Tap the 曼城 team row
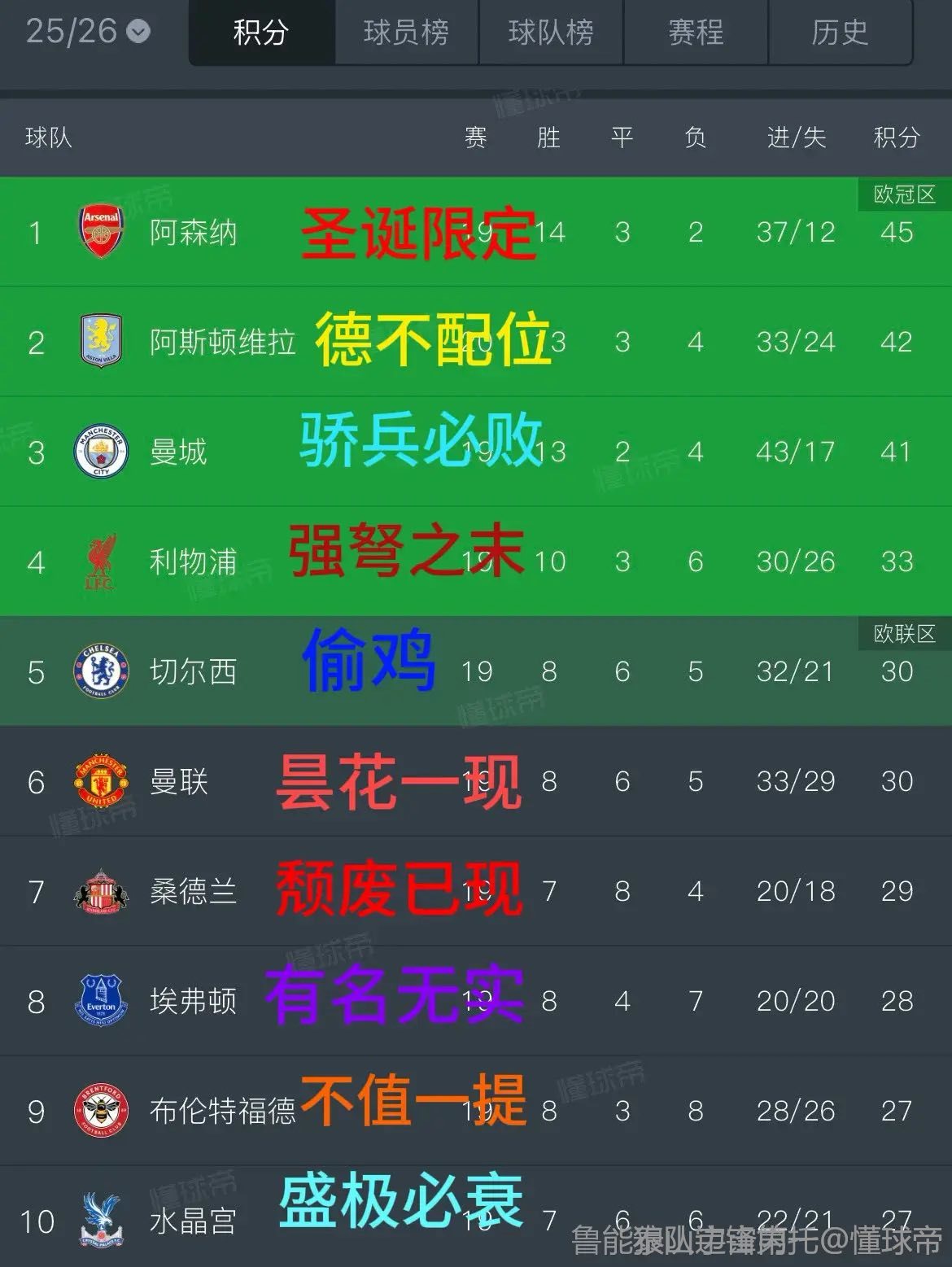This screenshot has height=1267, width=952. [x=178, y=452]
